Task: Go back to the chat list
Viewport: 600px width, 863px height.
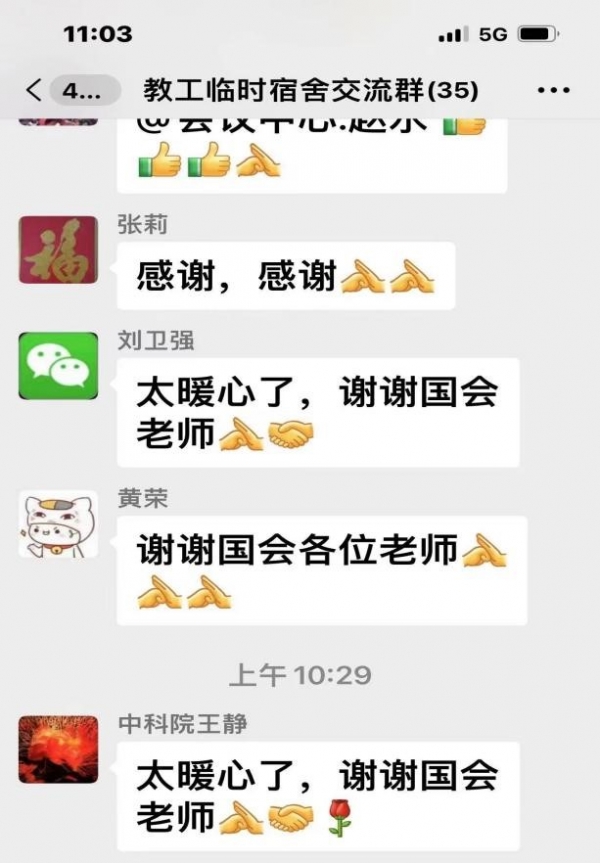Action: point(36,91)
